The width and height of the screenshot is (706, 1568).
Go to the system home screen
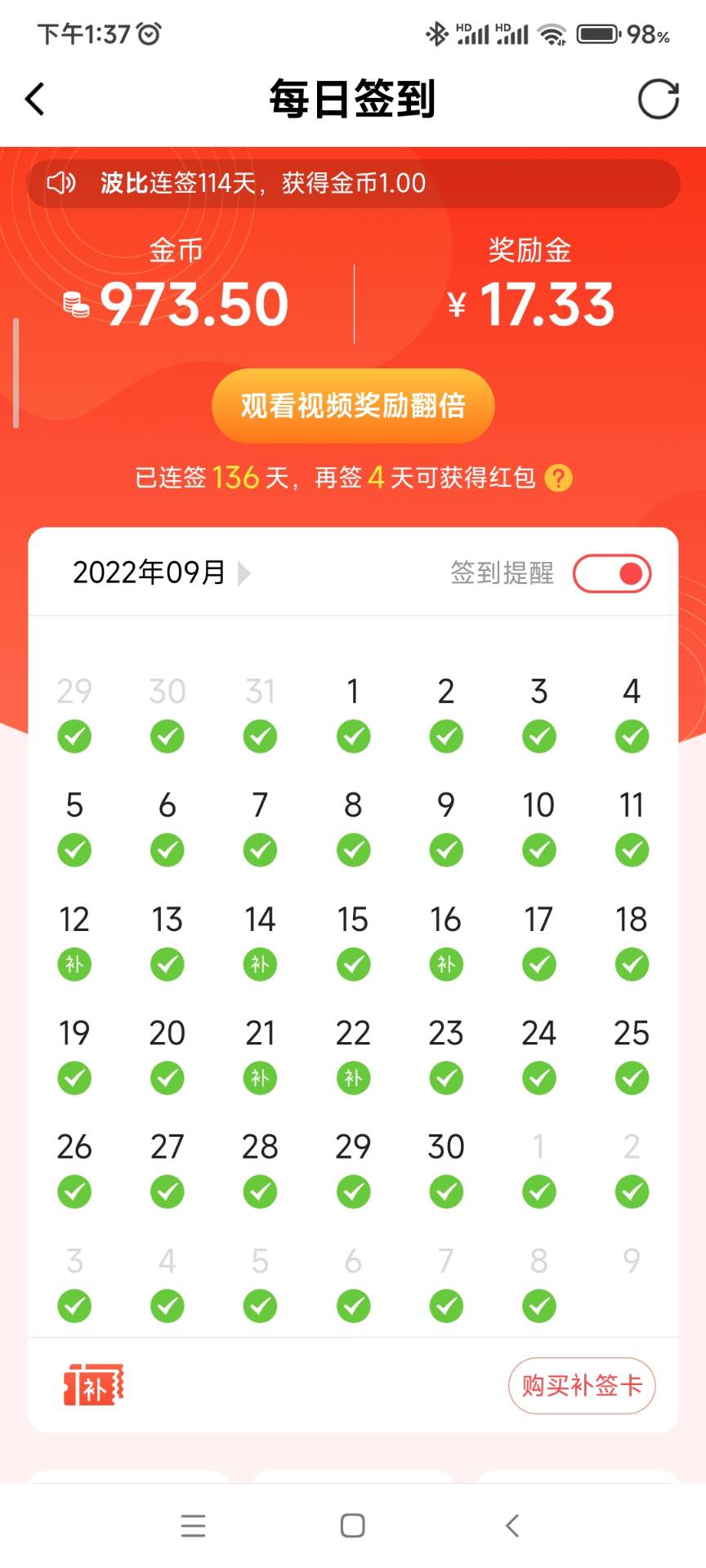pos(353,1526)
